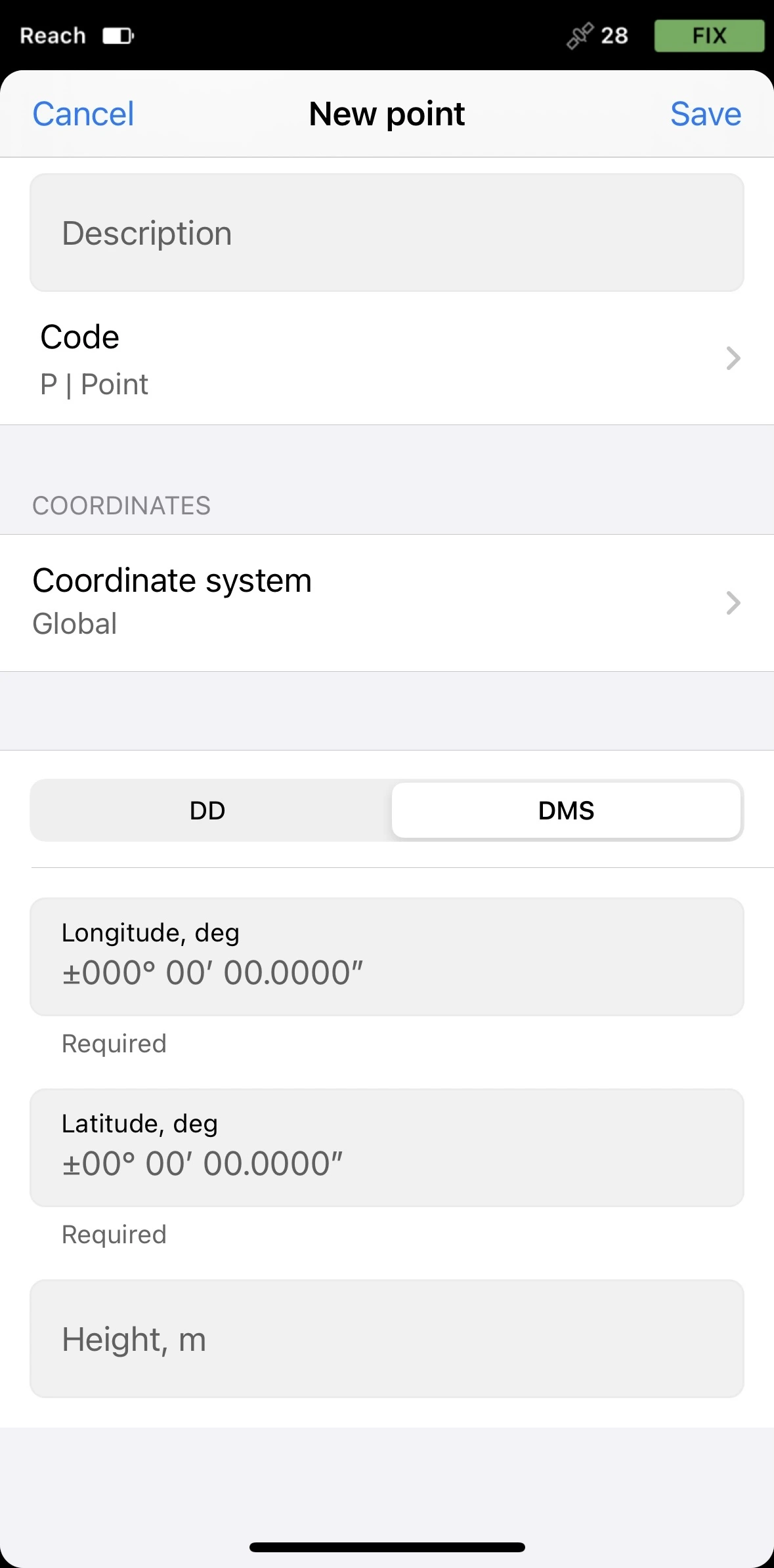Viewport: 774px width, 1568px height.
Task: Focus the Latitude, deg field
Action: coord(387,1147)
